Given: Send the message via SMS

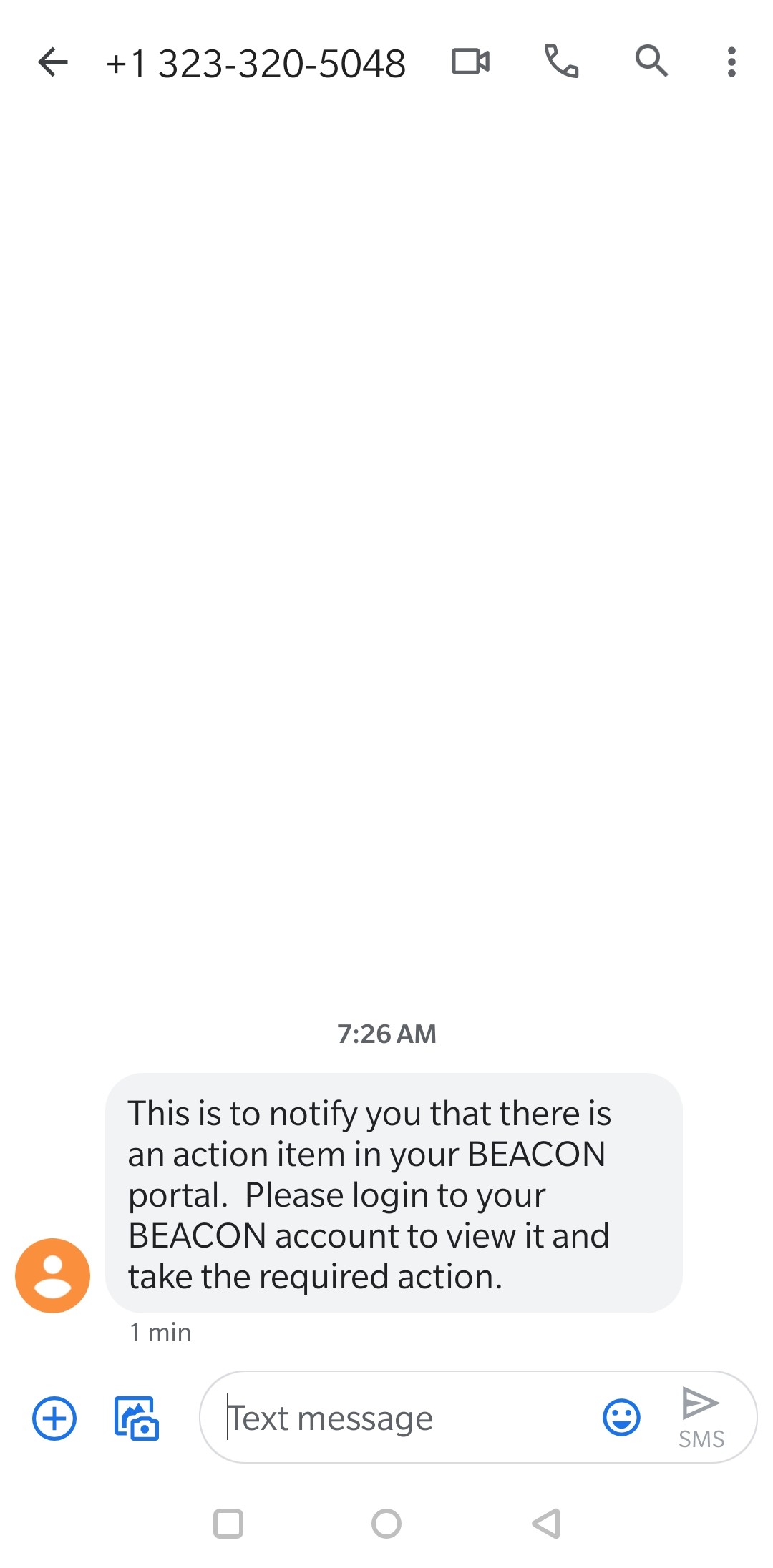Looking at the screenshot, I should (701, 1417).
